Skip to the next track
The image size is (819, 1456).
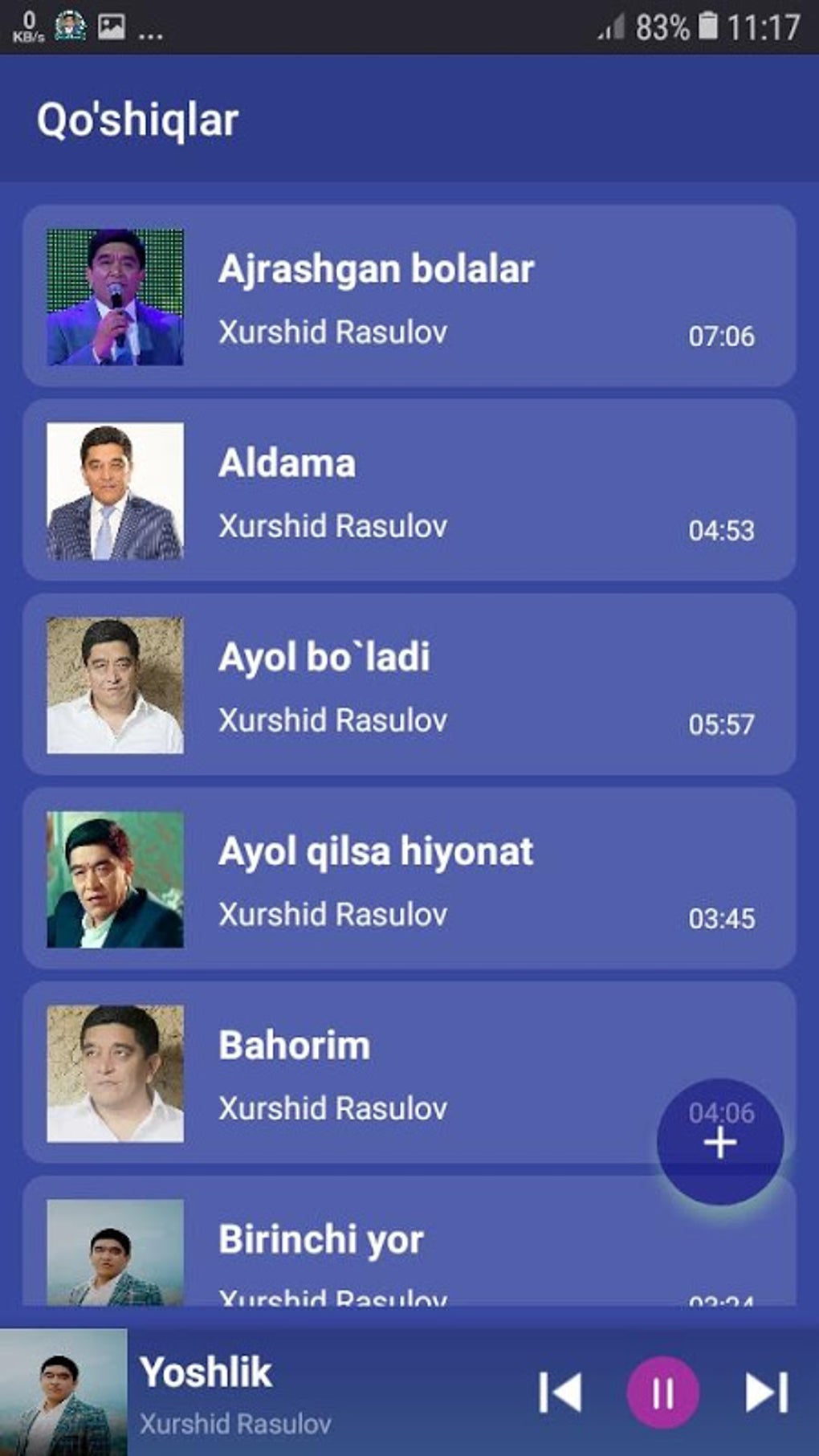click(767, 1392)
